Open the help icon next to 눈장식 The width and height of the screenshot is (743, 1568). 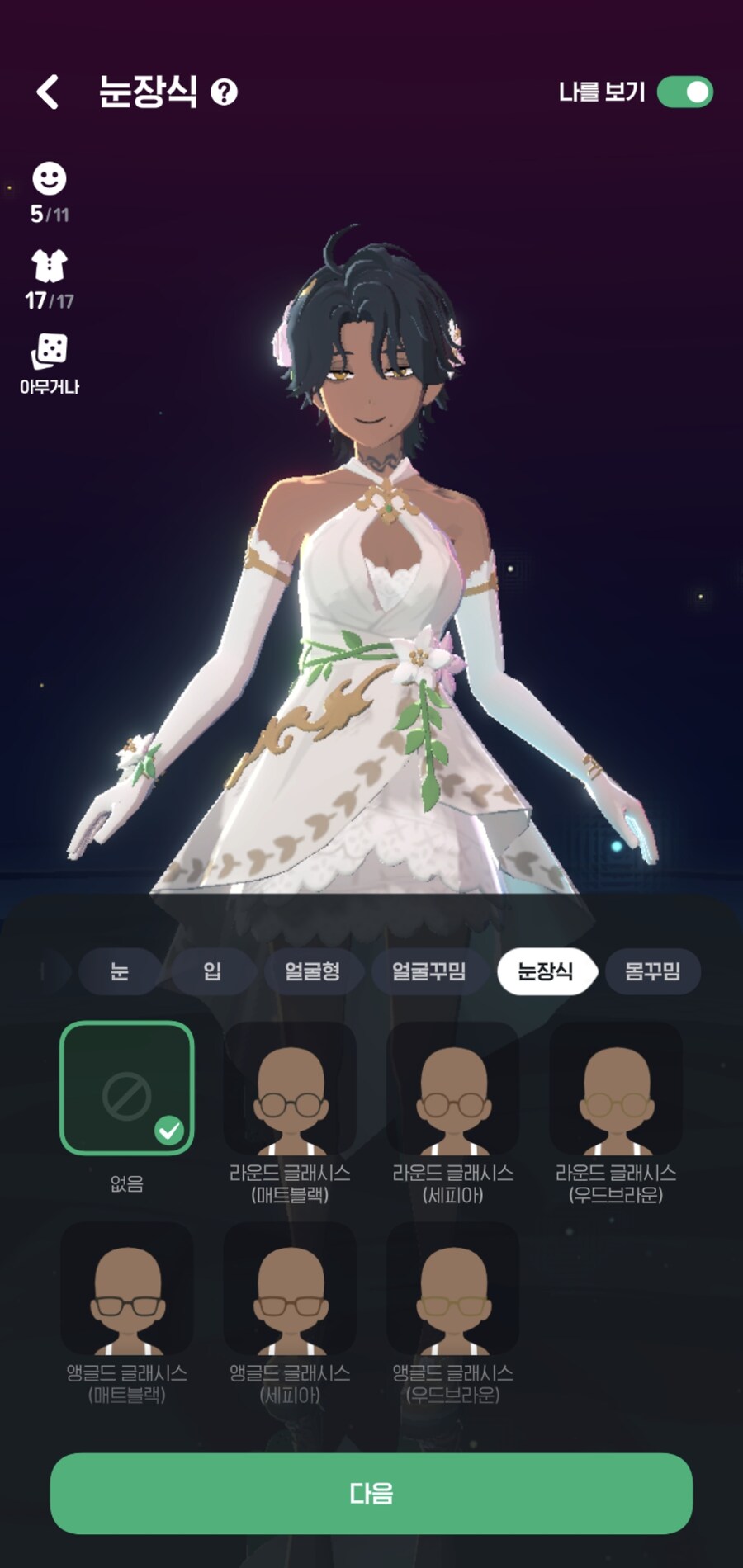click(x=224, y=92)
